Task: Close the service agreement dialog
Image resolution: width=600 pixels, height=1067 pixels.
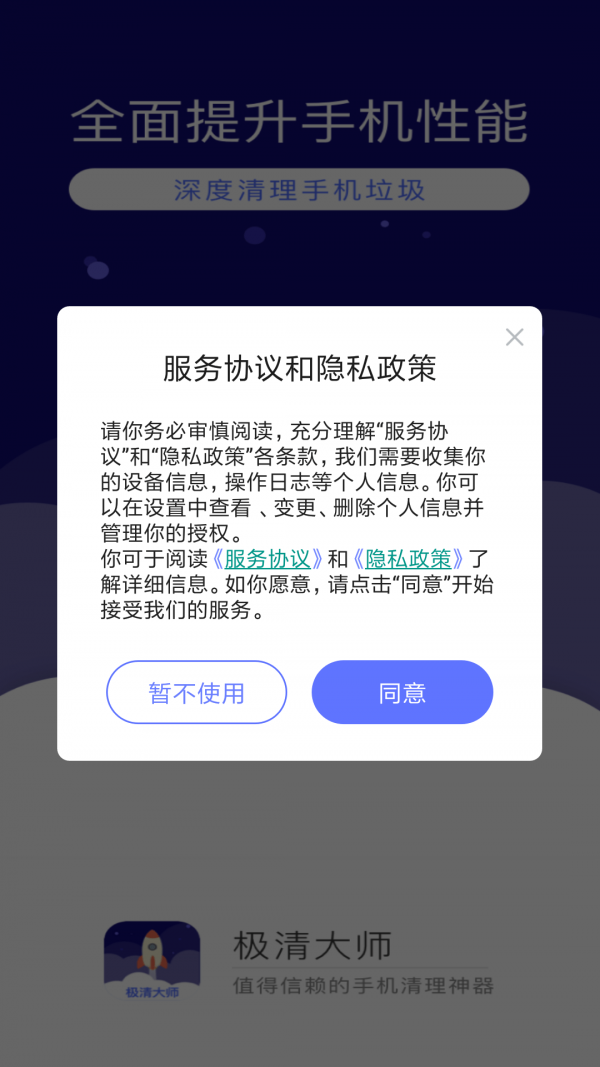Action: (514, 338)
